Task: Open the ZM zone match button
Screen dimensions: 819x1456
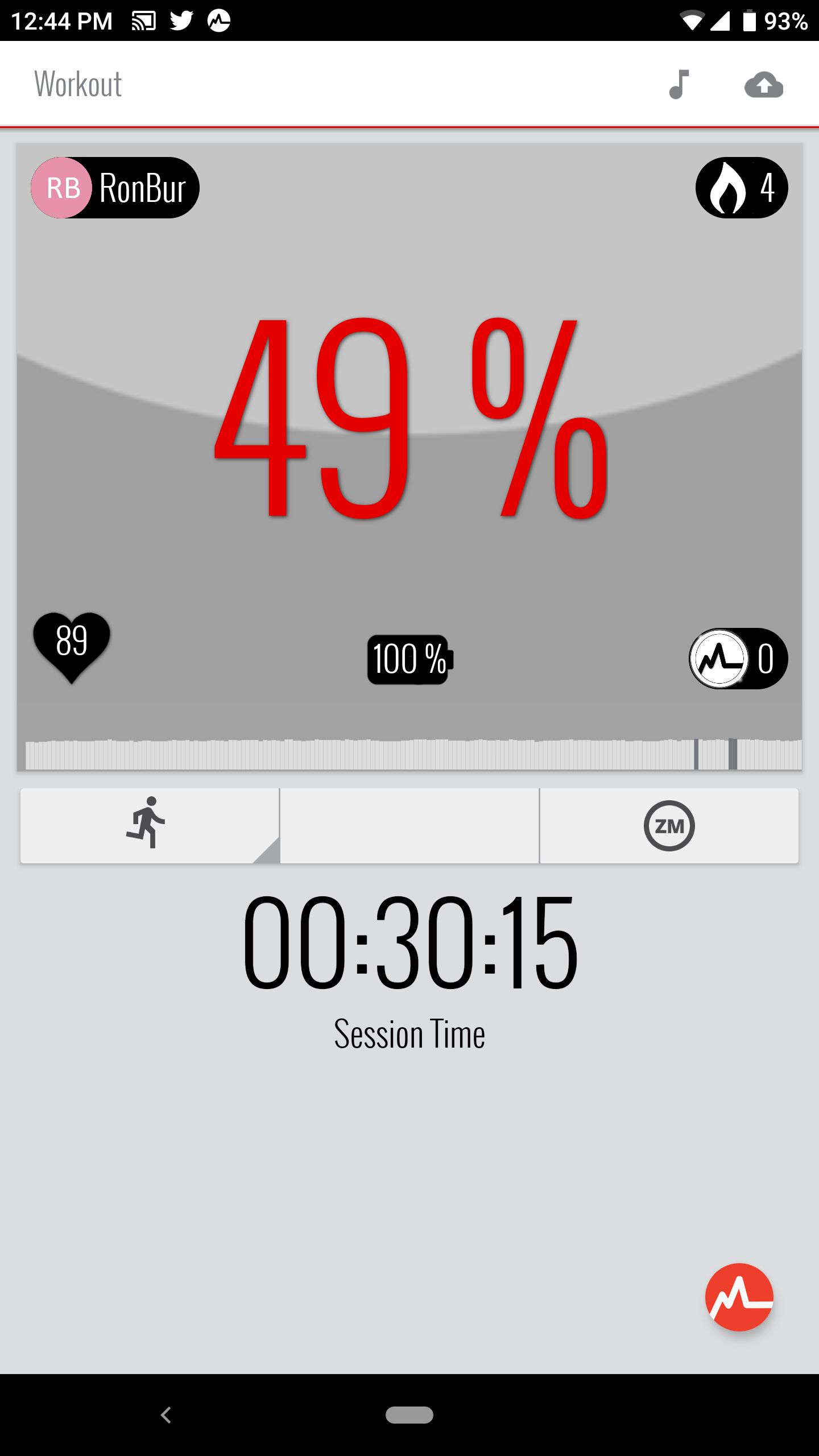Action: point(669,825)
